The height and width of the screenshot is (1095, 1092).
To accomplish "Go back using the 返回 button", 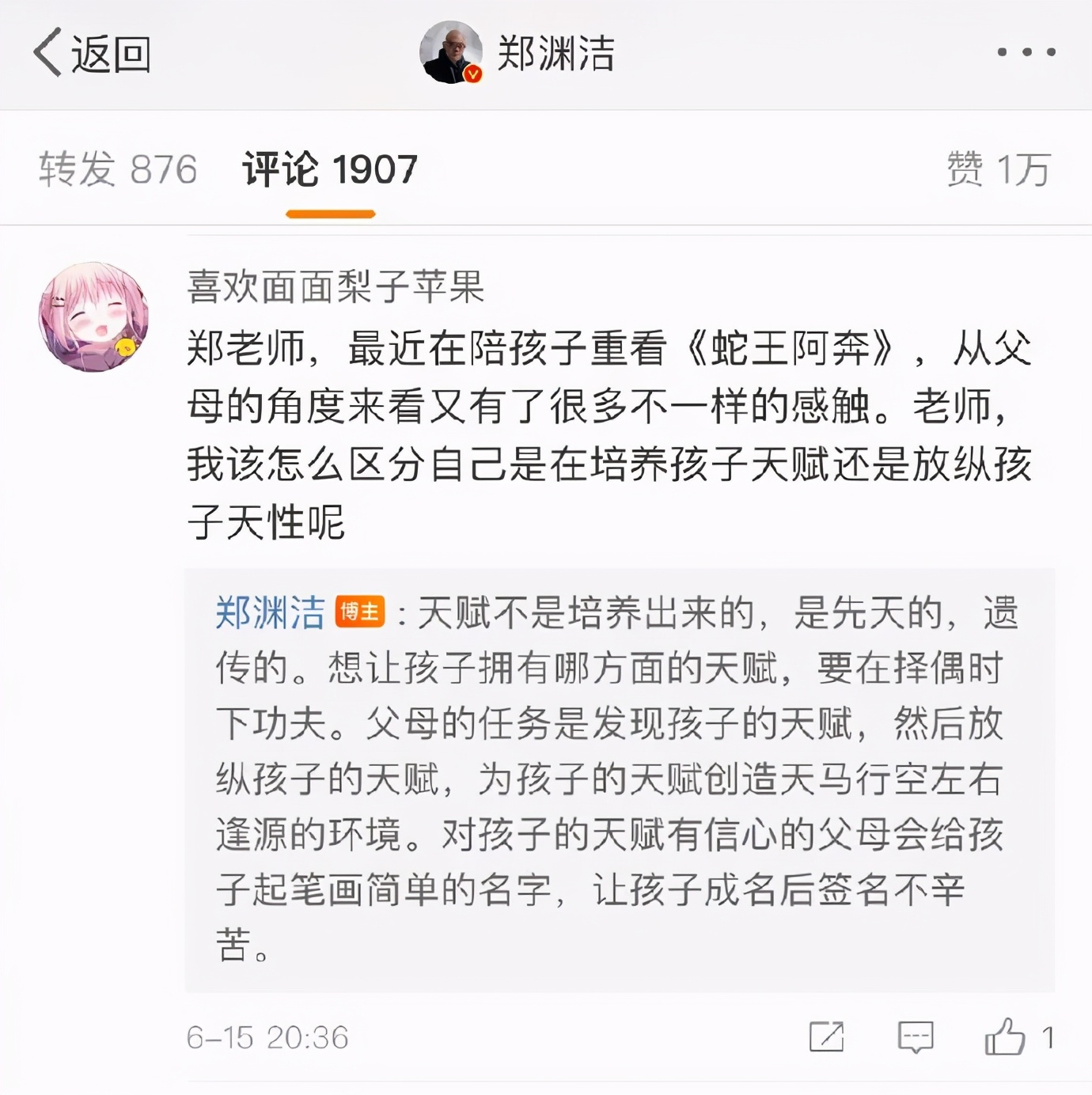I will (x=92, y=54).
